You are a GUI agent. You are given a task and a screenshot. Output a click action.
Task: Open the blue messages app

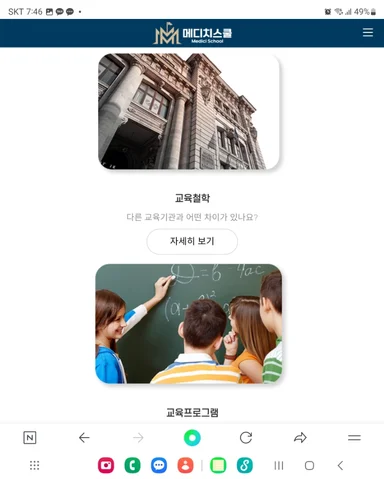click(x=159, y=465)
